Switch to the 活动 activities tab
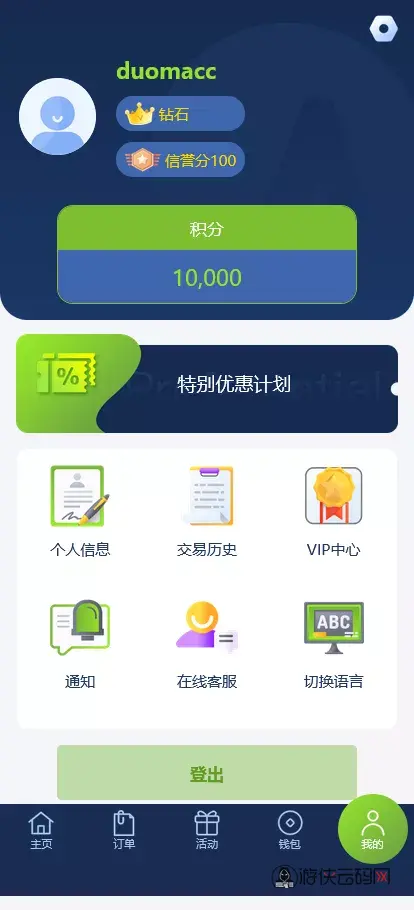The image size is (414, 910). click(207, 830)
